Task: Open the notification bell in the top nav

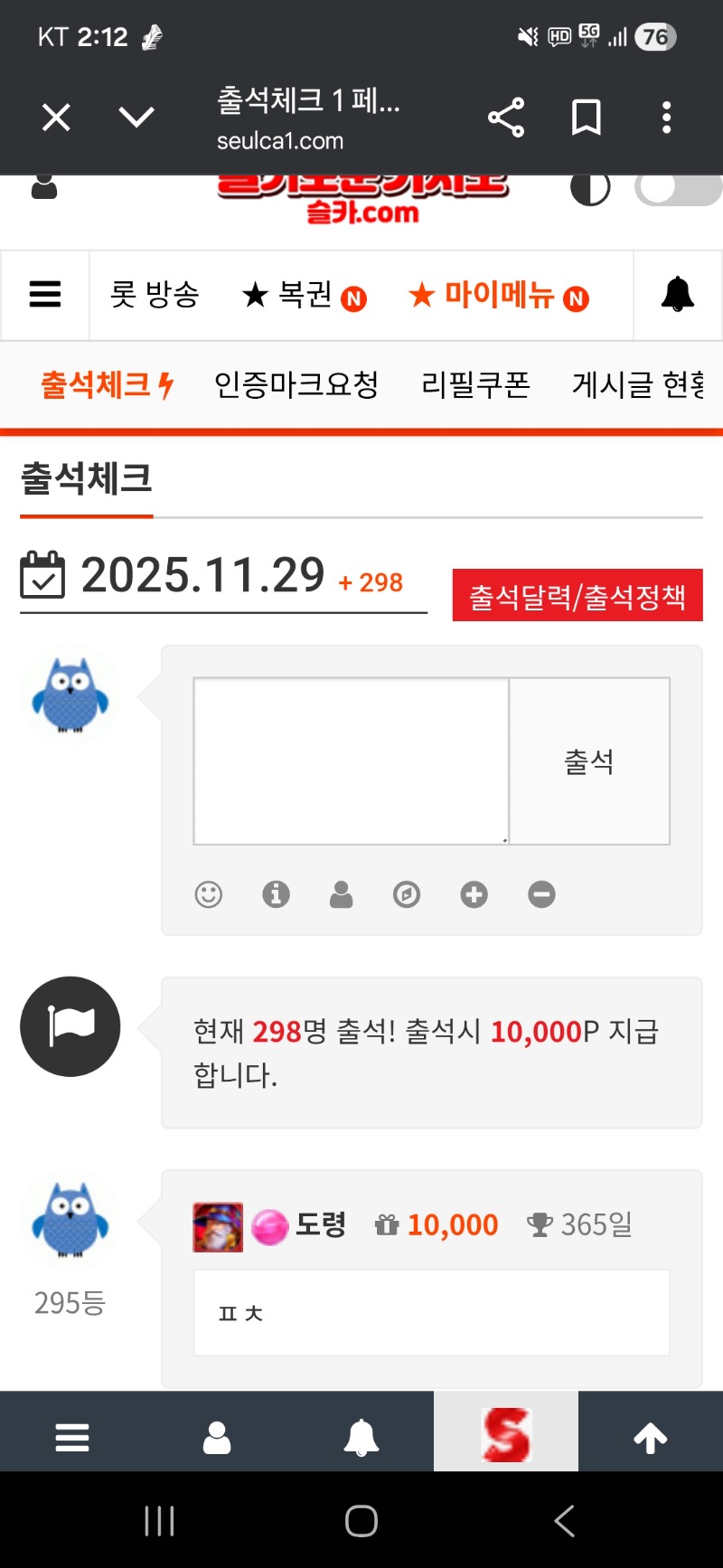Action: pyautogui.click(x=677, y=295)
